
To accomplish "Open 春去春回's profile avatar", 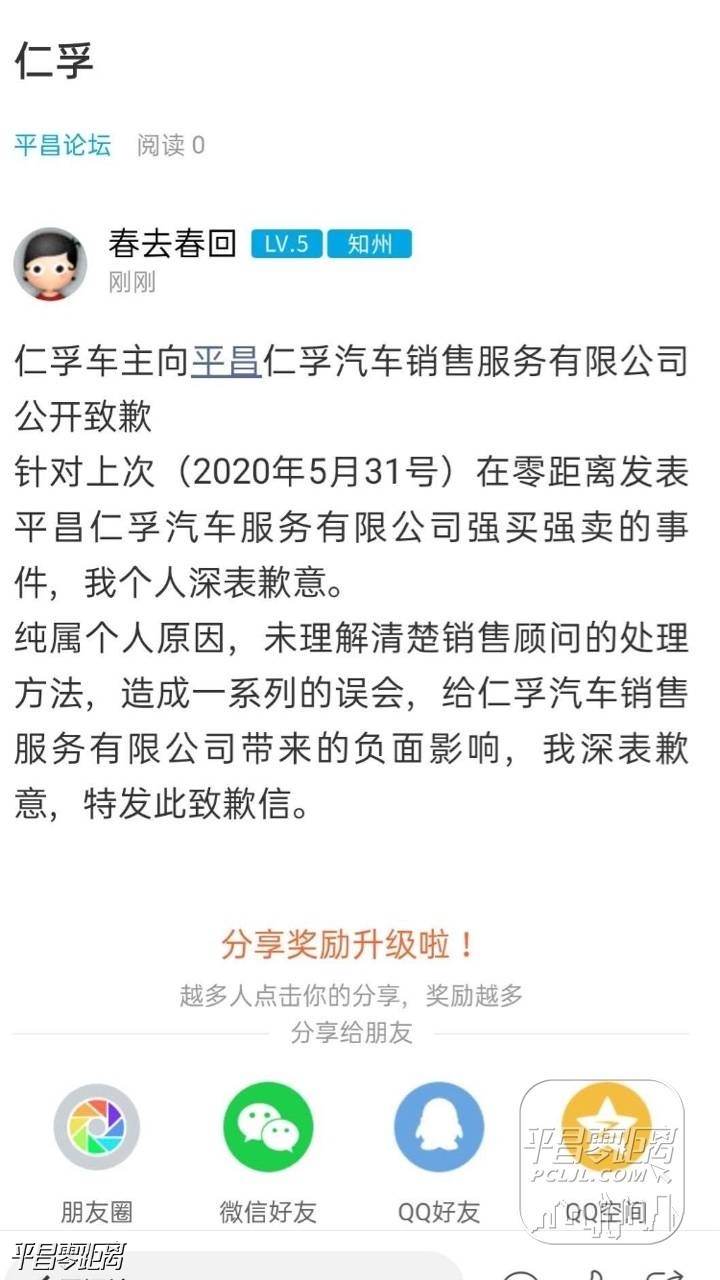I will pos(50,264).
